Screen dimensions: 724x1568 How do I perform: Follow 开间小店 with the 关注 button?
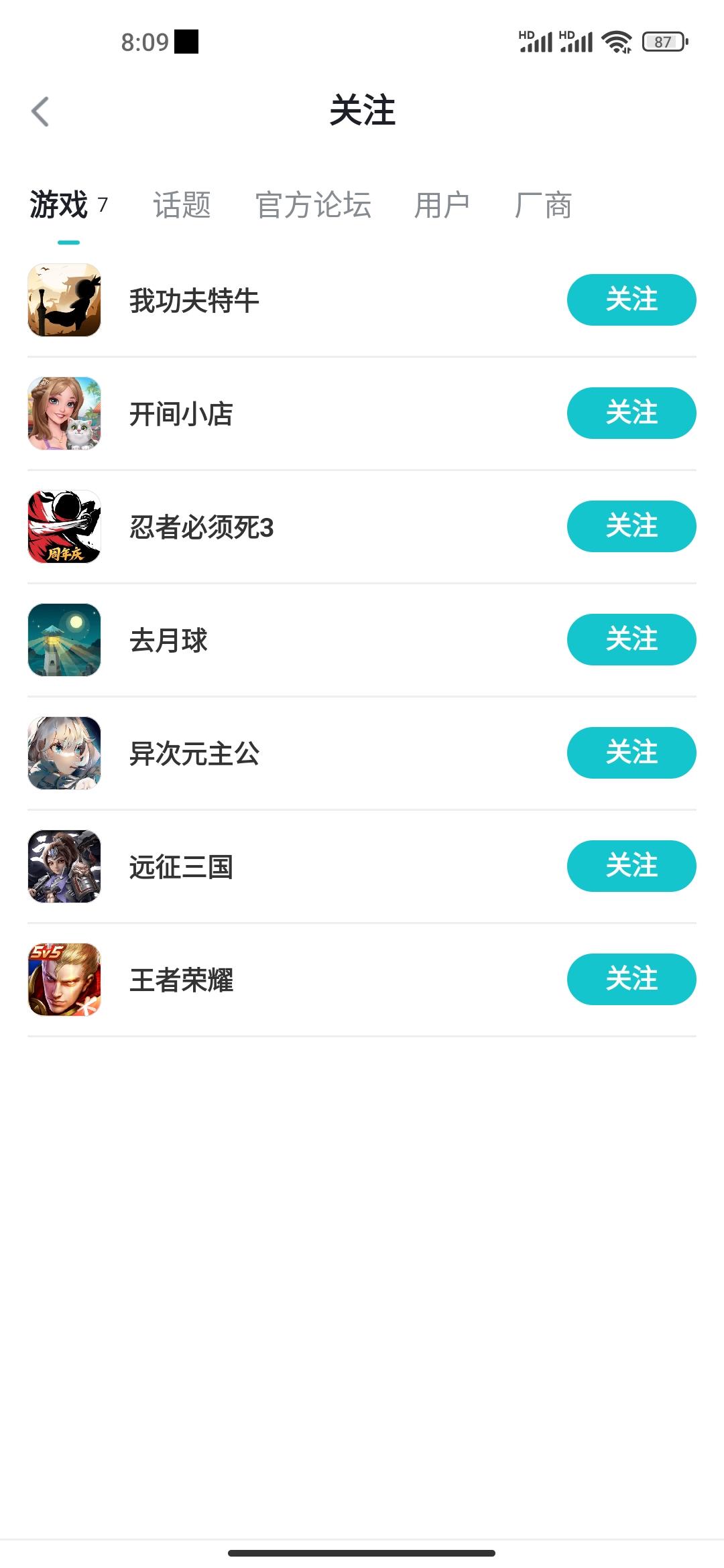pos(631,413)
